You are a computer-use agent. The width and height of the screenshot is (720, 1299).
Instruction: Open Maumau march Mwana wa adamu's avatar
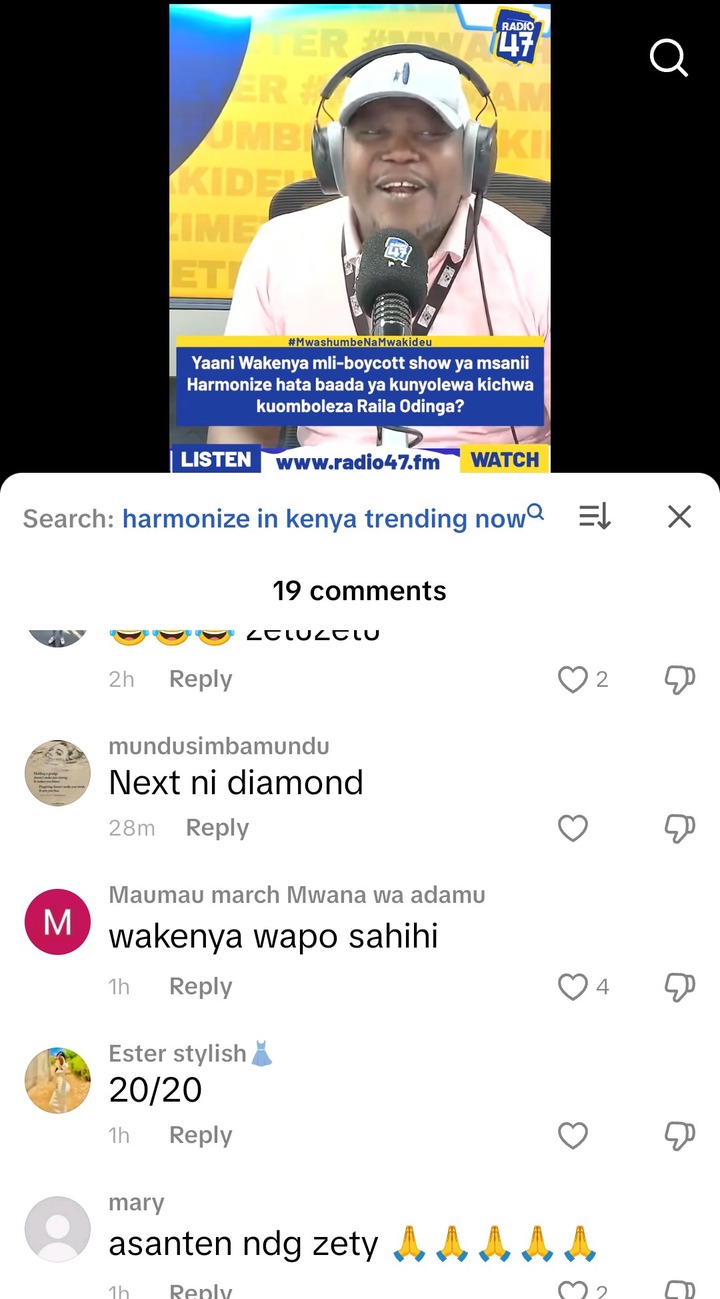(x=57, y=922)
